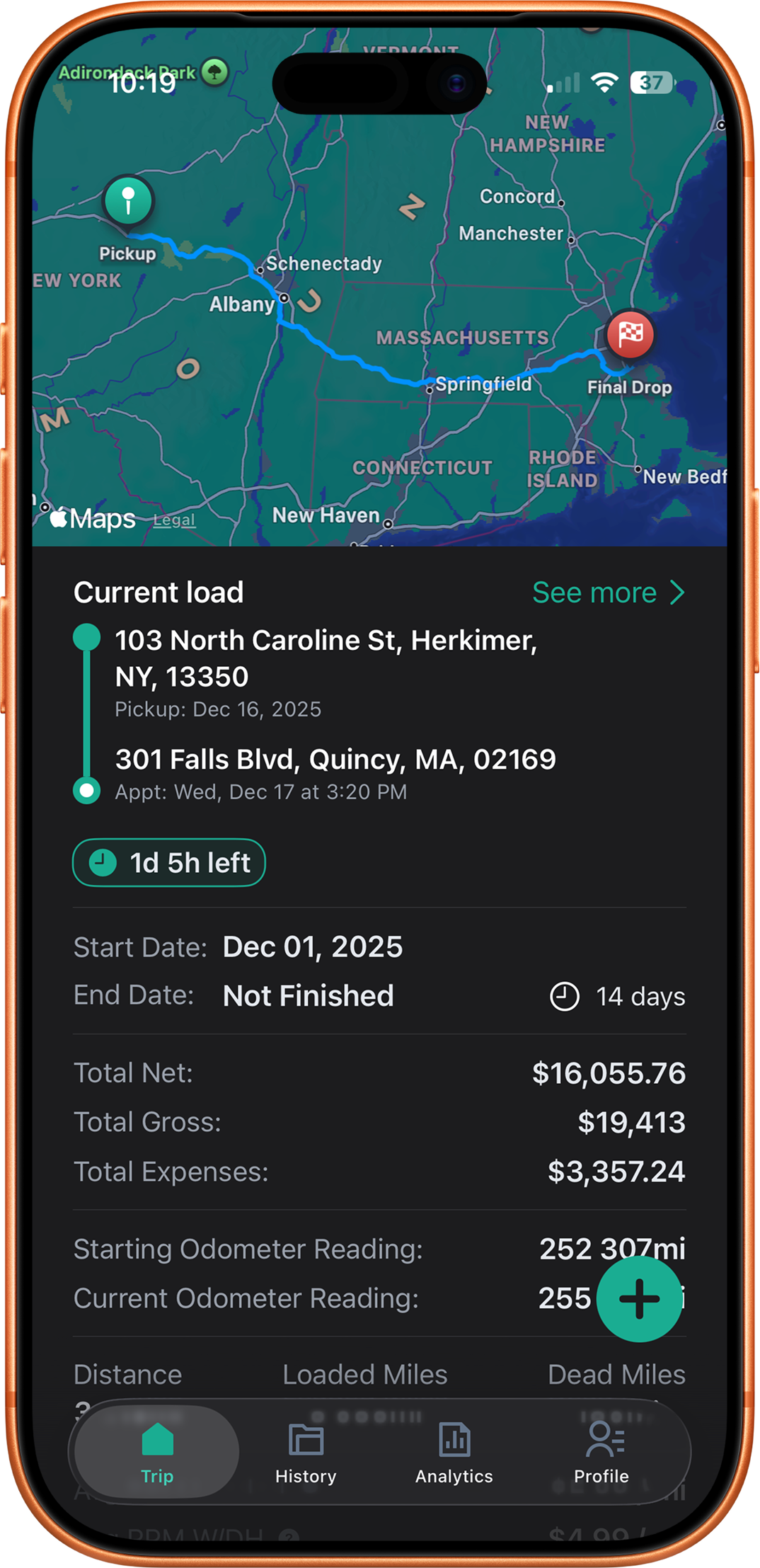
Task: Tap the Apple Maps logo
Action: coord(92,518)
